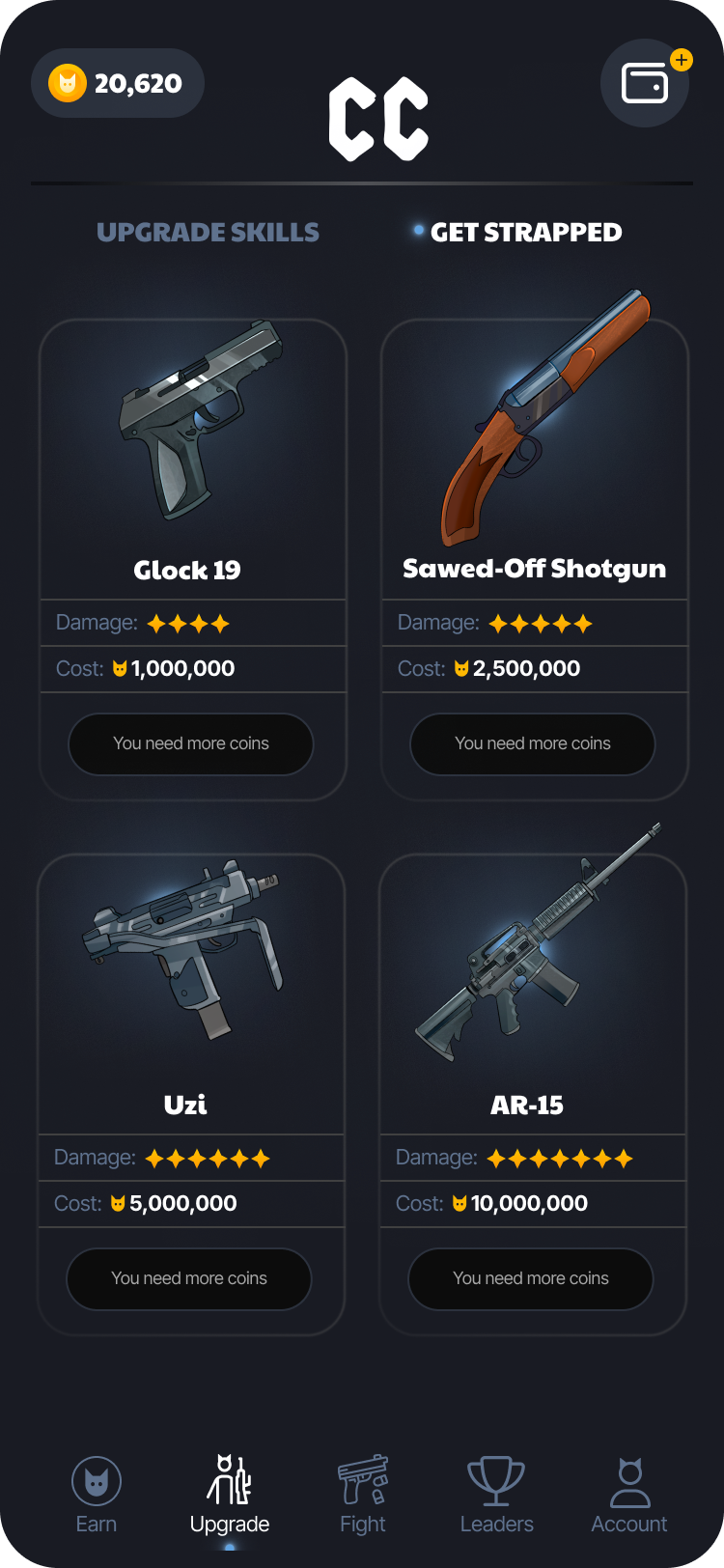
Task: Switch to the Fight tab
Action: pyautogui.click(x=363, y=1495)
